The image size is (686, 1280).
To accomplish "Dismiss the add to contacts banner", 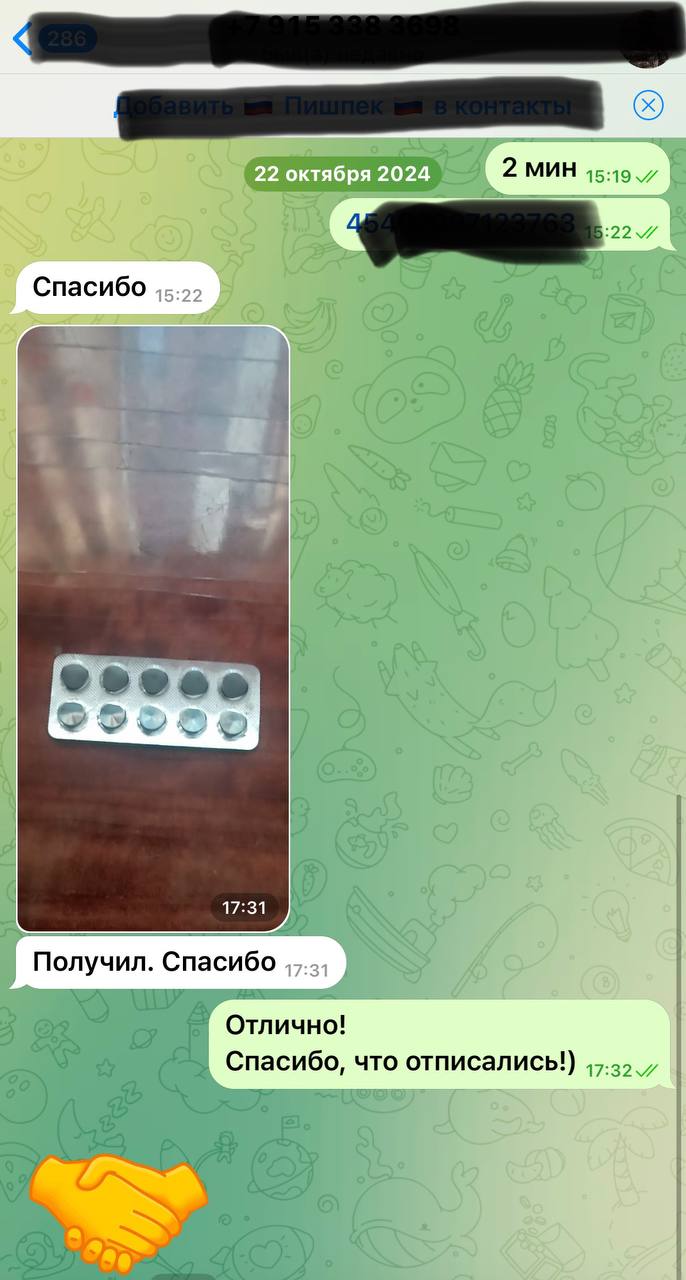I will 649,105.
